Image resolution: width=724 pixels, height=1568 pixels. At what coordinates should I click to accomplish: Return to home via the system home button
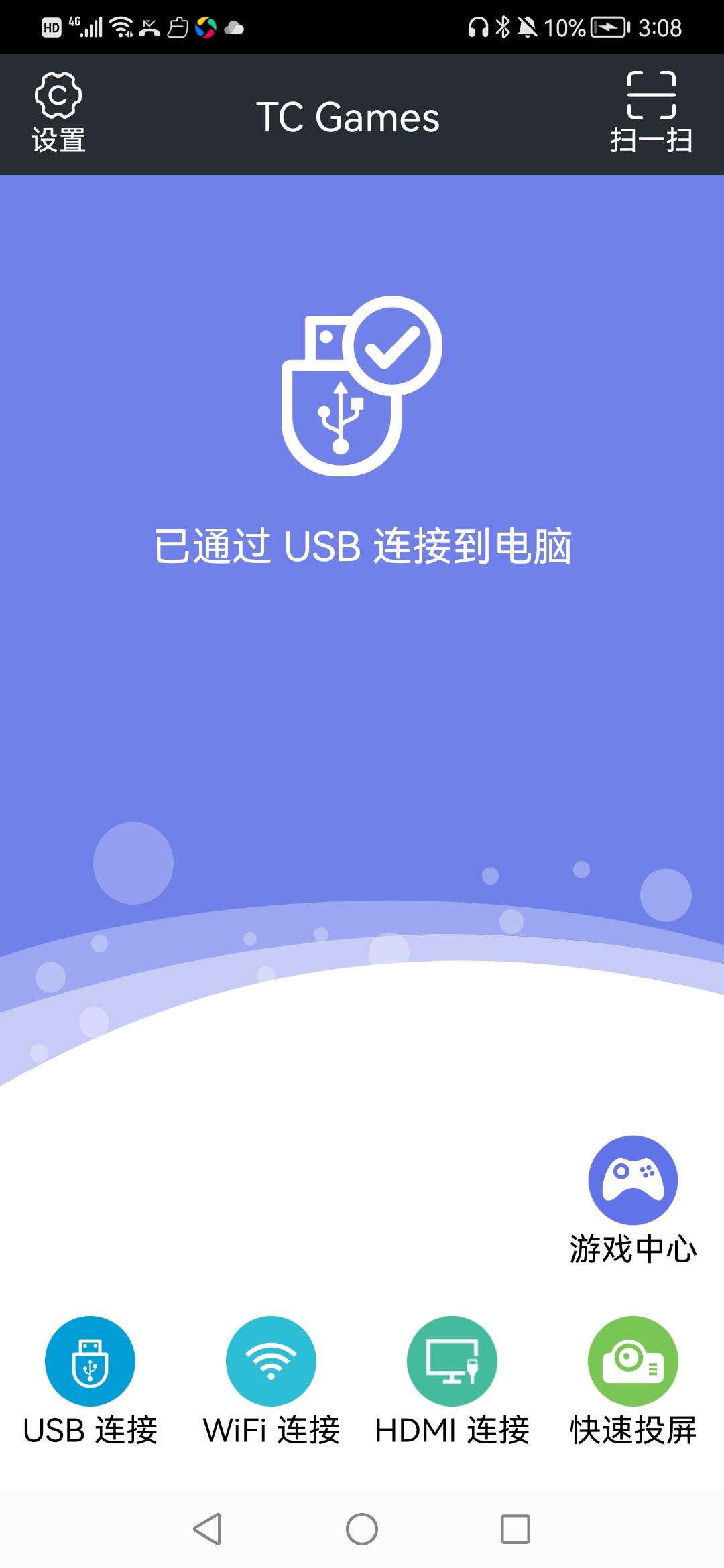tap(362, 1529)
